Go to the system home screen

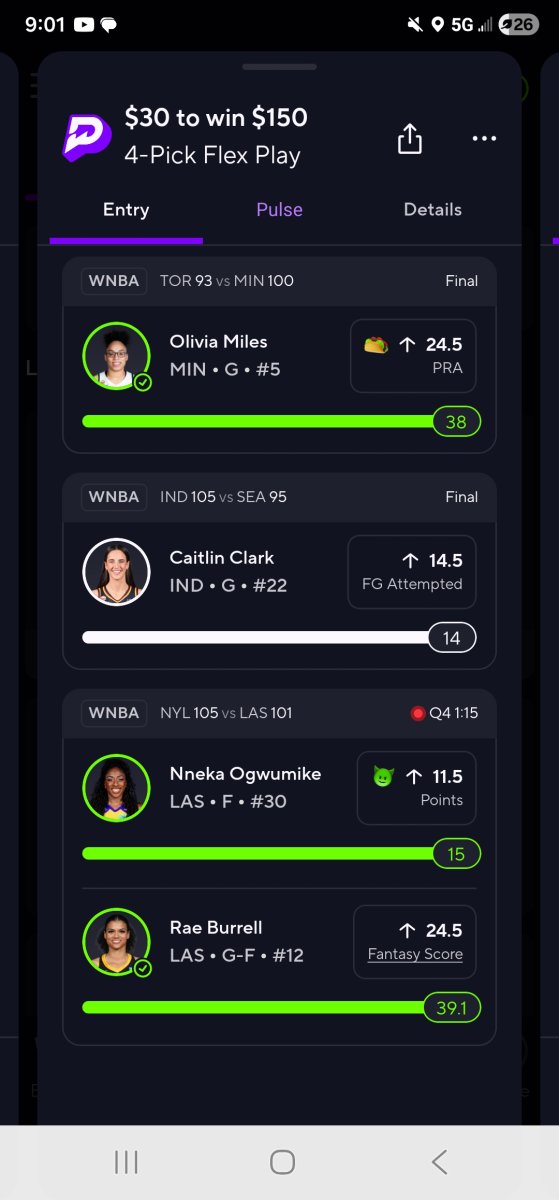tap(282, 1161)
